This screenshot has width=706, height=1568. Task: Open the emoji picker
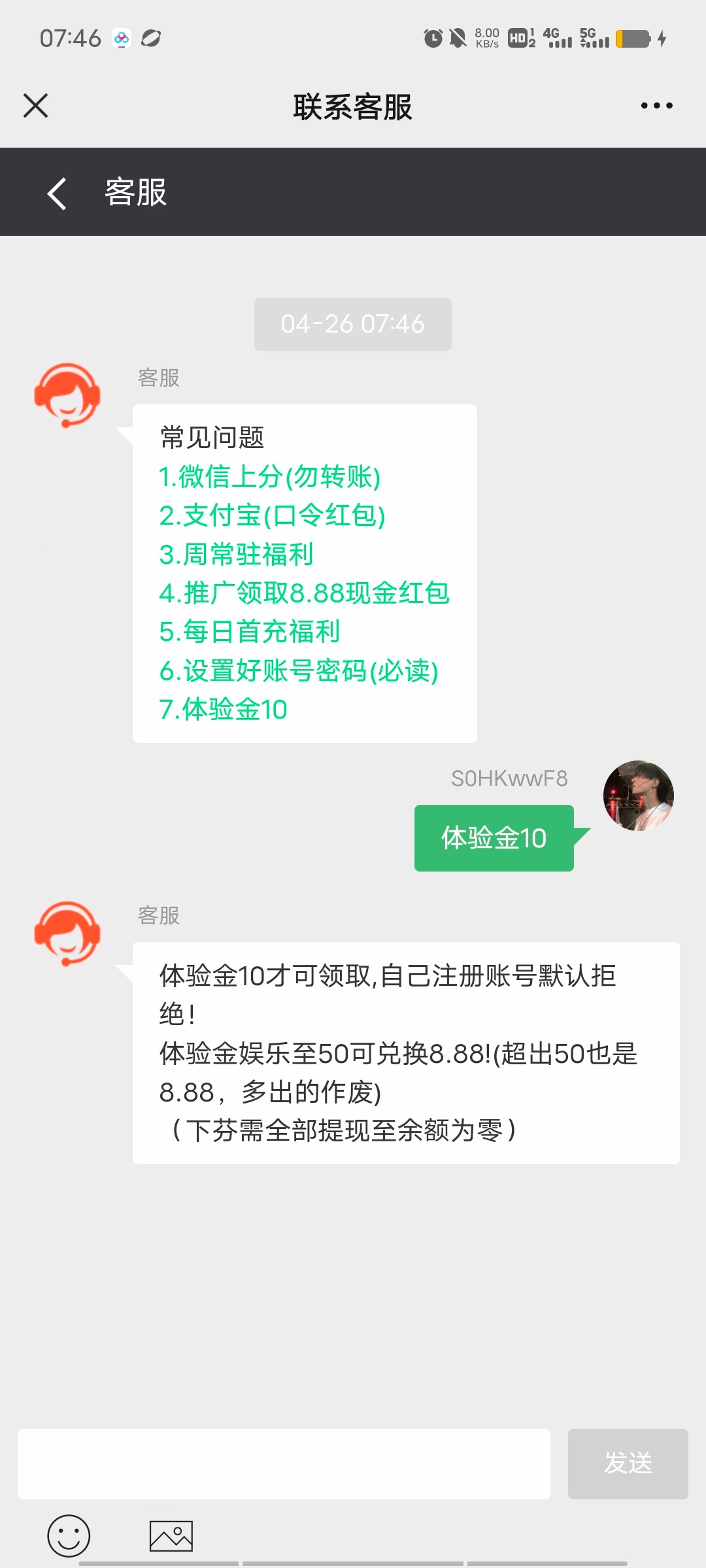[69, 1535]
